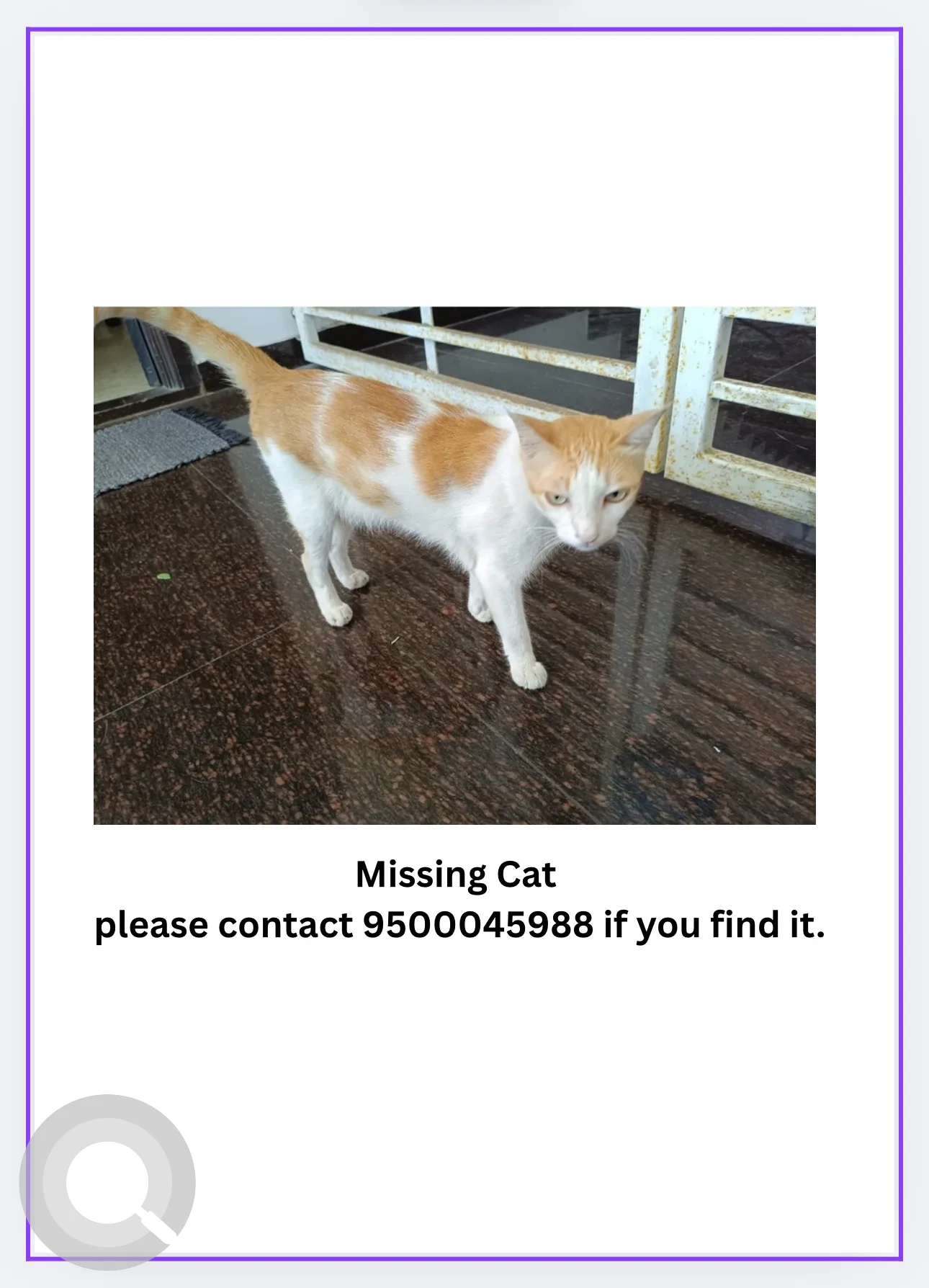
Task: Tap the magnifier search button
Action: (x=107, y=1182)
